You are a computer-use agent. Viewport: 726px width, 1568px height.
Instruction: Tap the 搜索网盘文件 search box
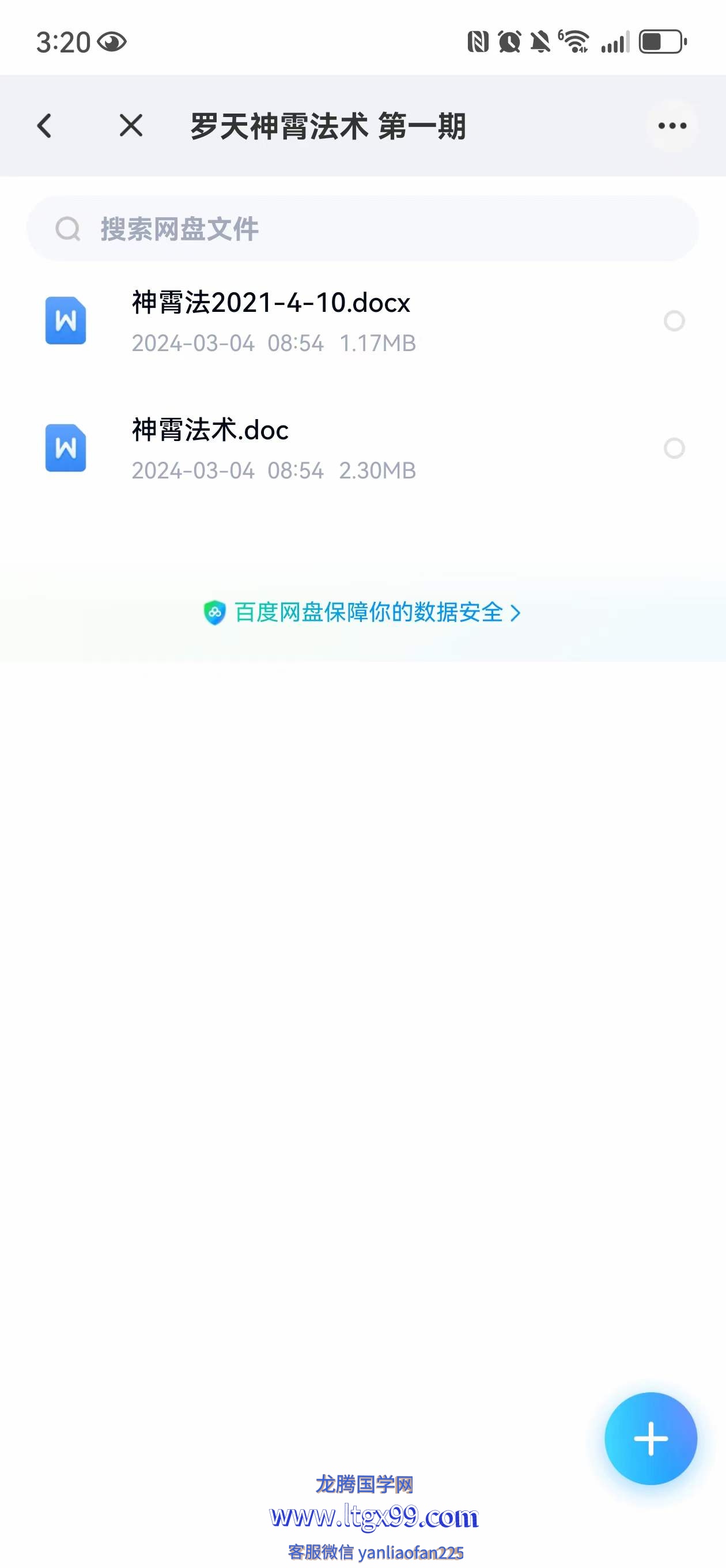[x=362, y=229]
